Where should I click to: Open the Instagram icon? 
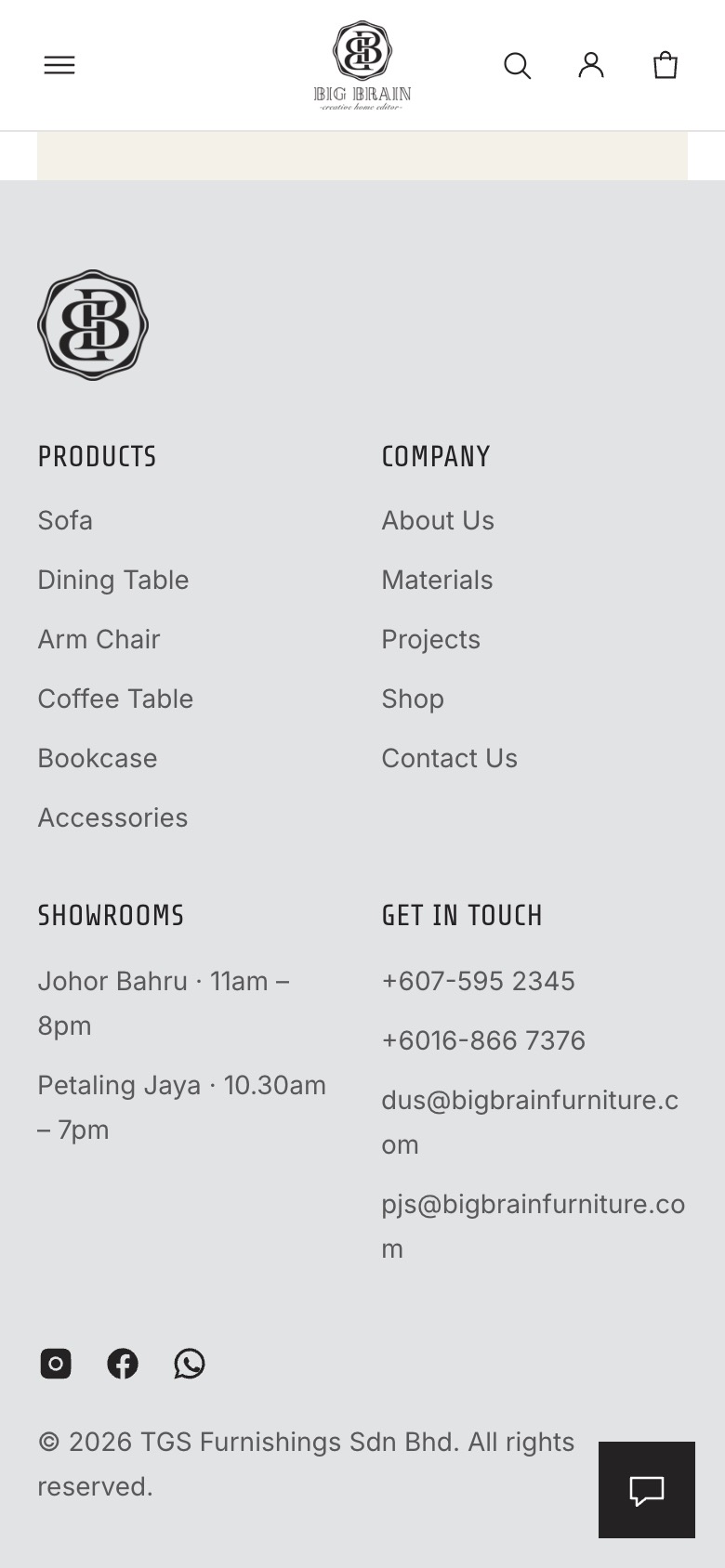56,1364
